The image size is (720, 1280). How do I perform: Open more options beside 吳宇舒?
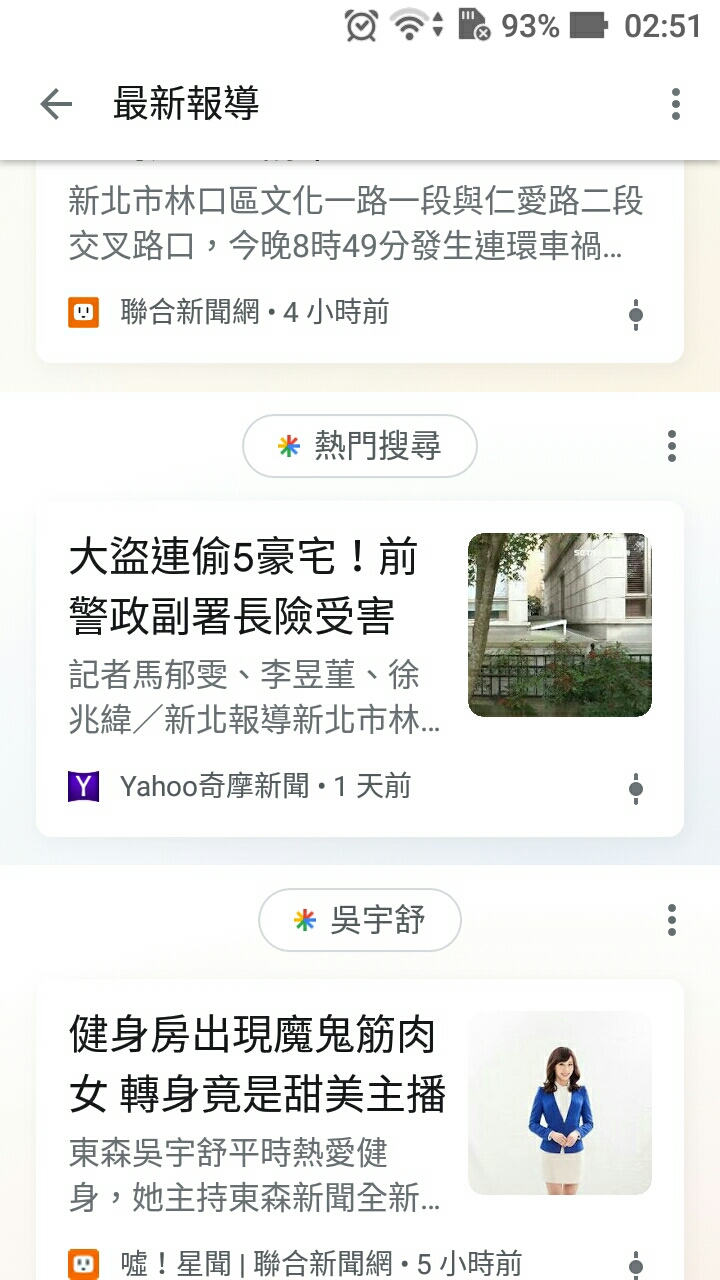(672, 920)
